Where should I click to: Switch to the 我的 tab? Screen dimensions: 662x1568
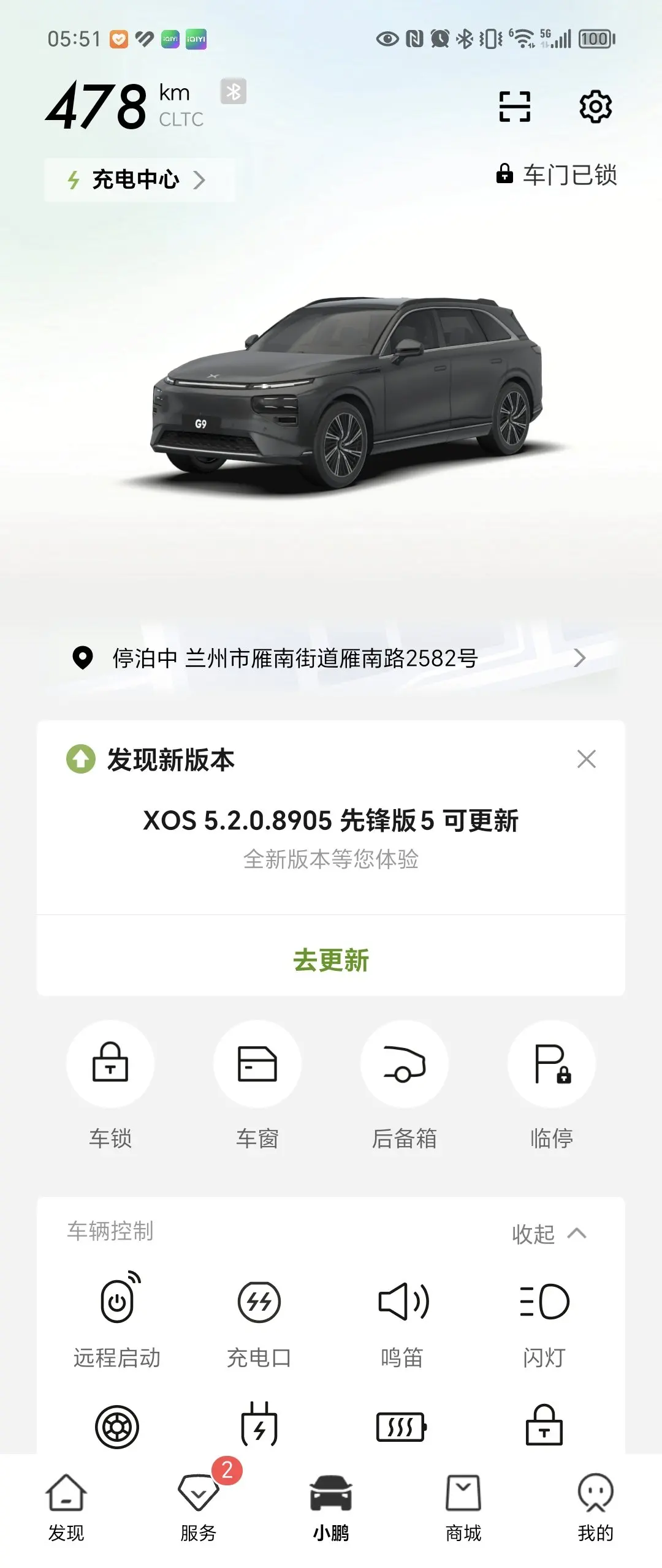coord(595,1508)
